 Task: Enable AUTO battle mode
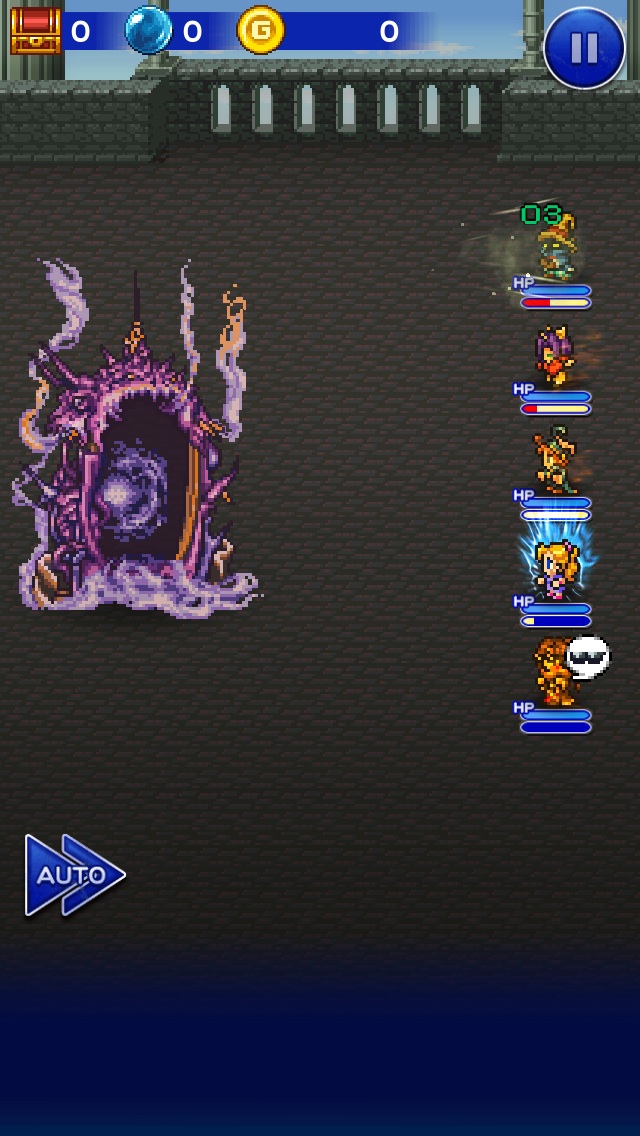point(73,875)
